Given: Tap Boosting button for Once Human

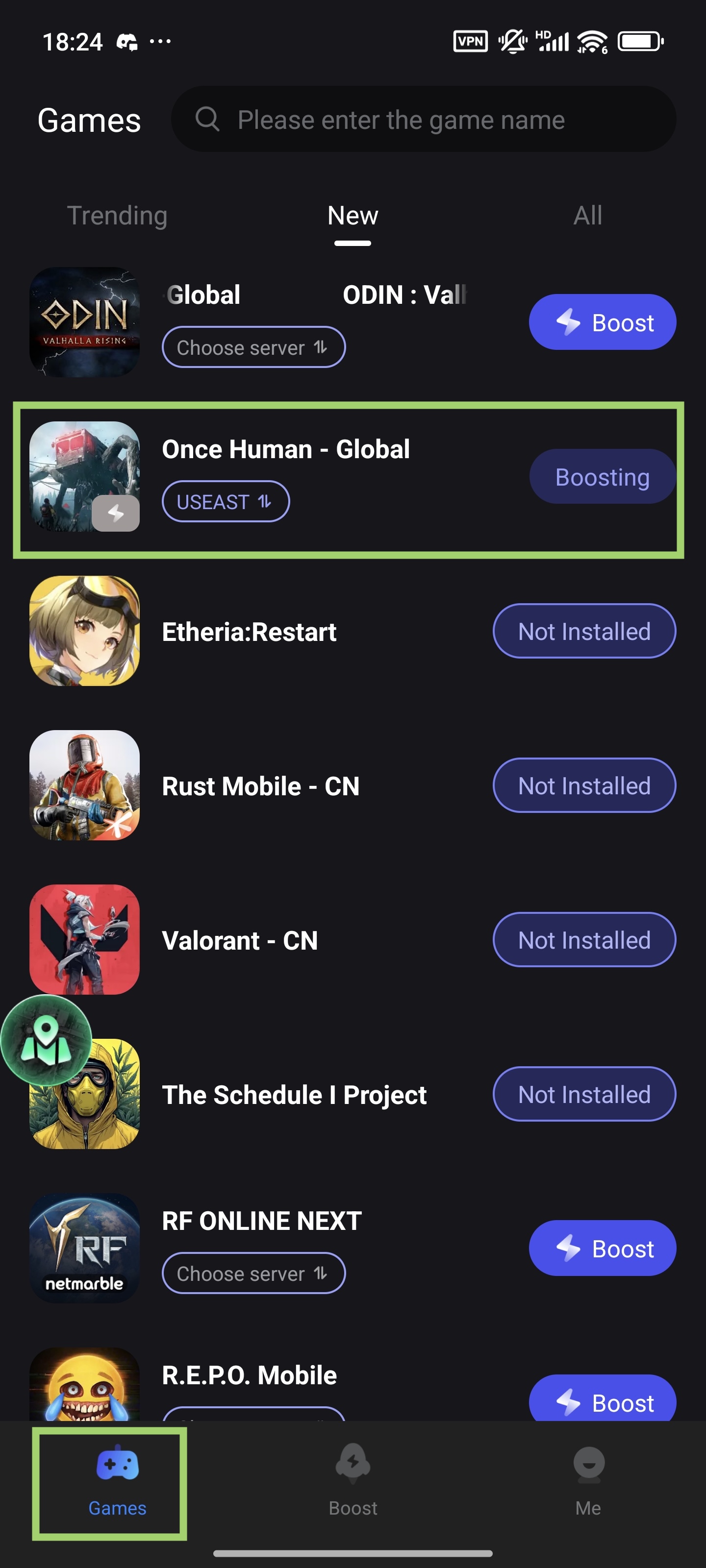Looking at the screenshot, I should (602, 477).
